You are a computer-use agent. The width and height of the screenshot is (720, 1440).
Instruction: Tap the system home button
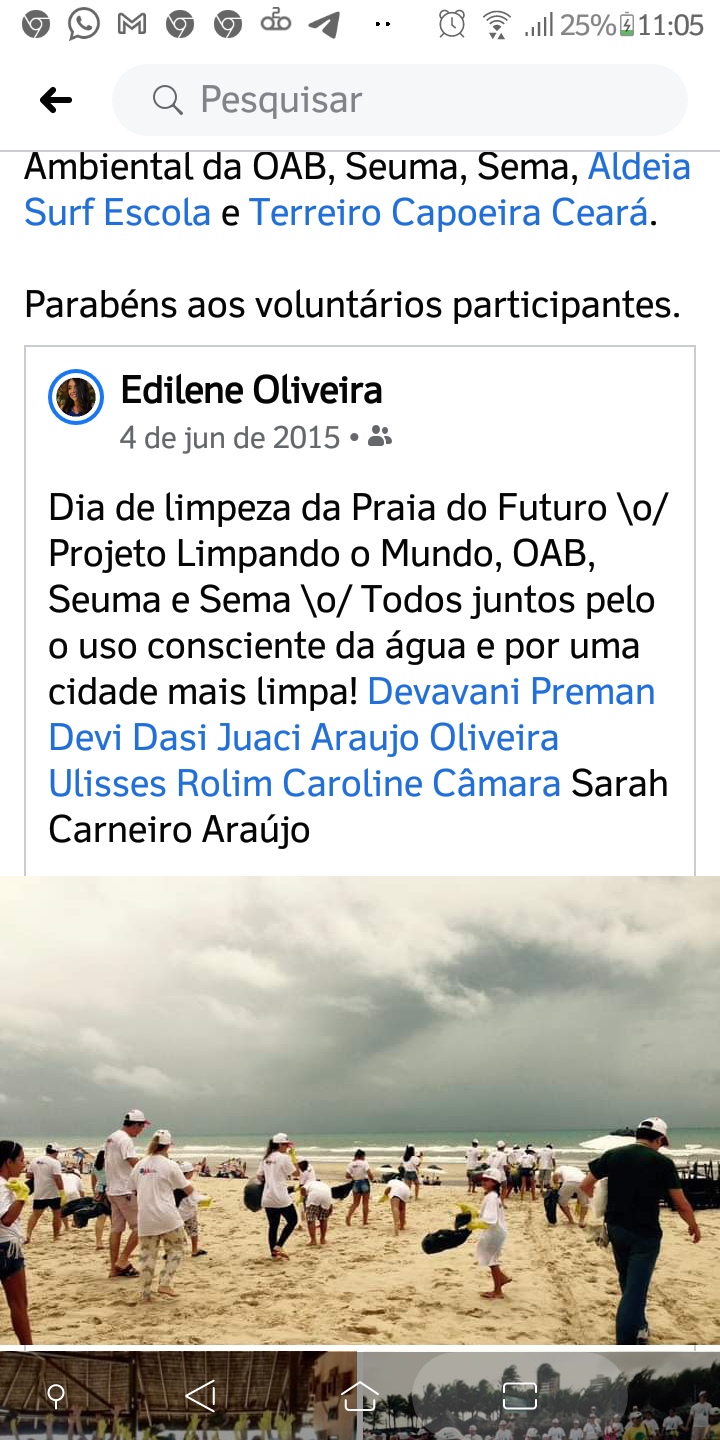click(x=360, y=1396)
